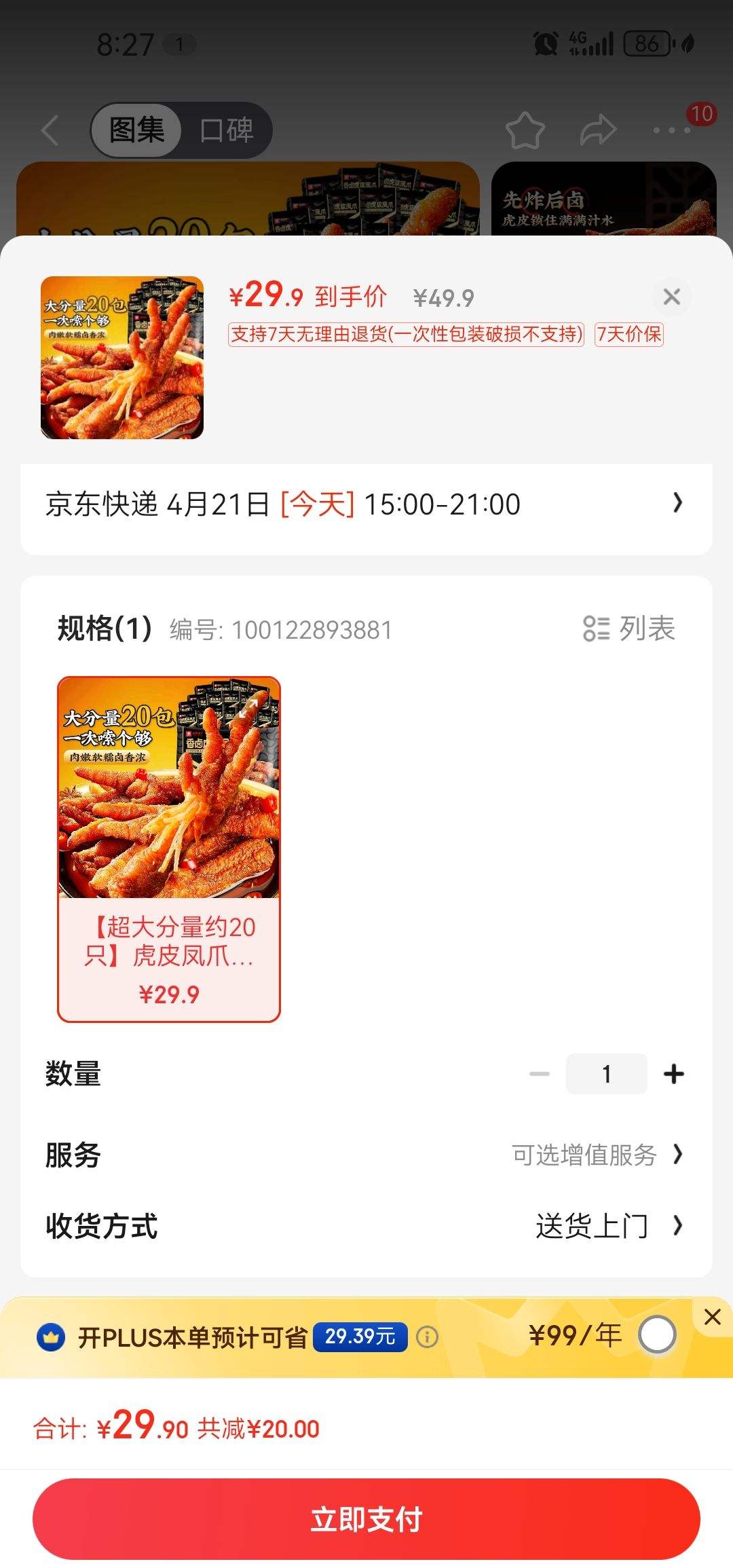Image resolution: width=733 pixels, height=1568 pixels.
Task: Share this product
Action: (x=598, y=130)
